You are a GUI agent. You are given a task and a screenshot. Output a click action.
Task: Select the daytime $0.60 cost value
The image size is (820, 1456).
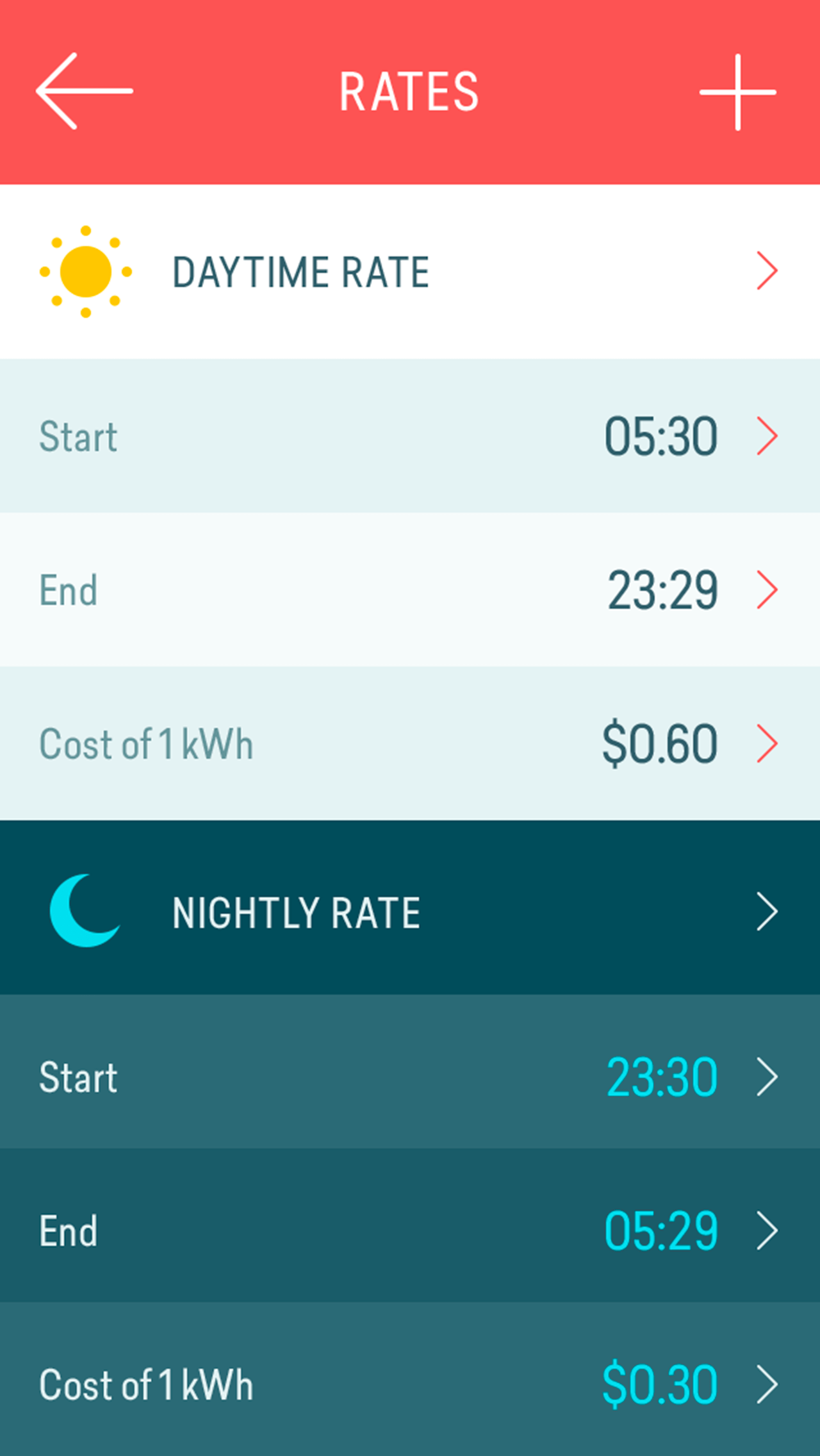point(660,743)
